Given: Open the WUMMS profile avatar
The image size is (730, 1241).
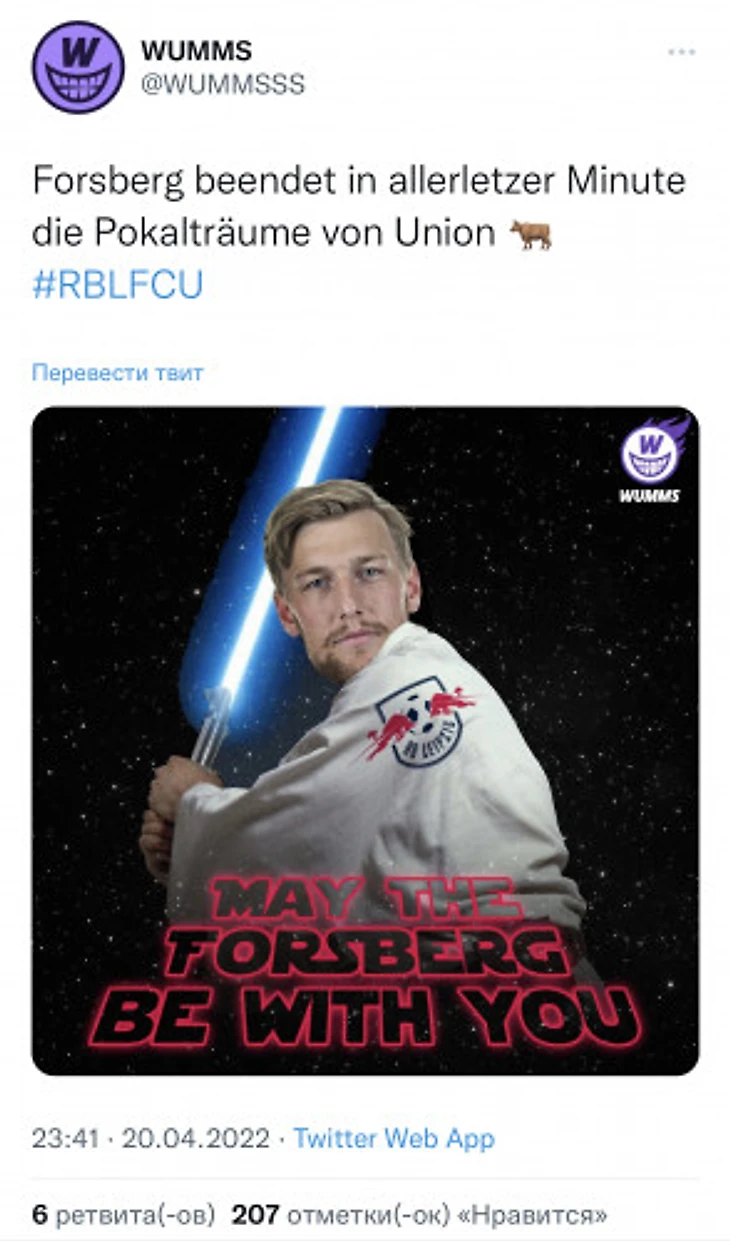Looking at the screenshot, I should [78, 67].
